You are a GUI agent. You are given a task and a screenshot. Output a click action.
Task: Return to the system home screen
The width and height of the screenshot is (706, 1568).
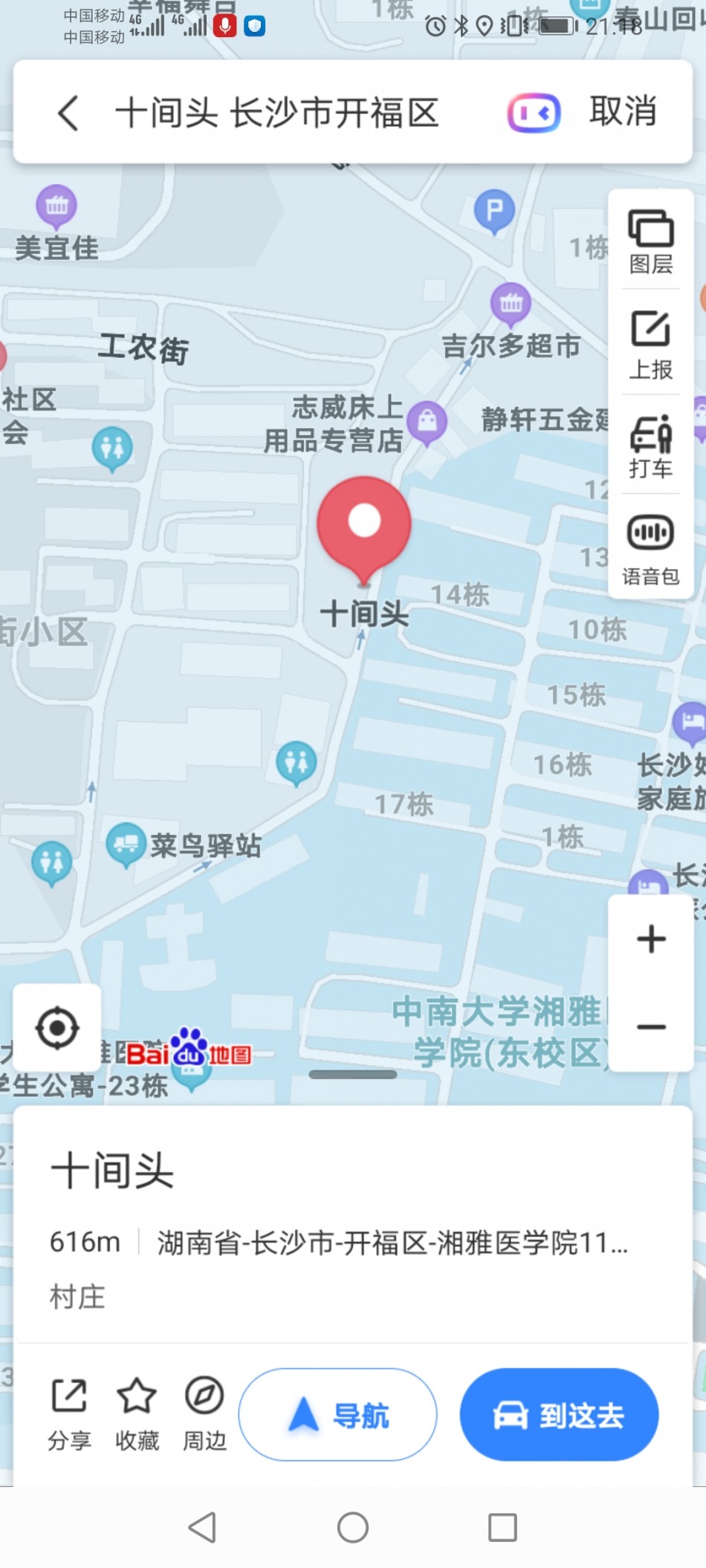353,1528
